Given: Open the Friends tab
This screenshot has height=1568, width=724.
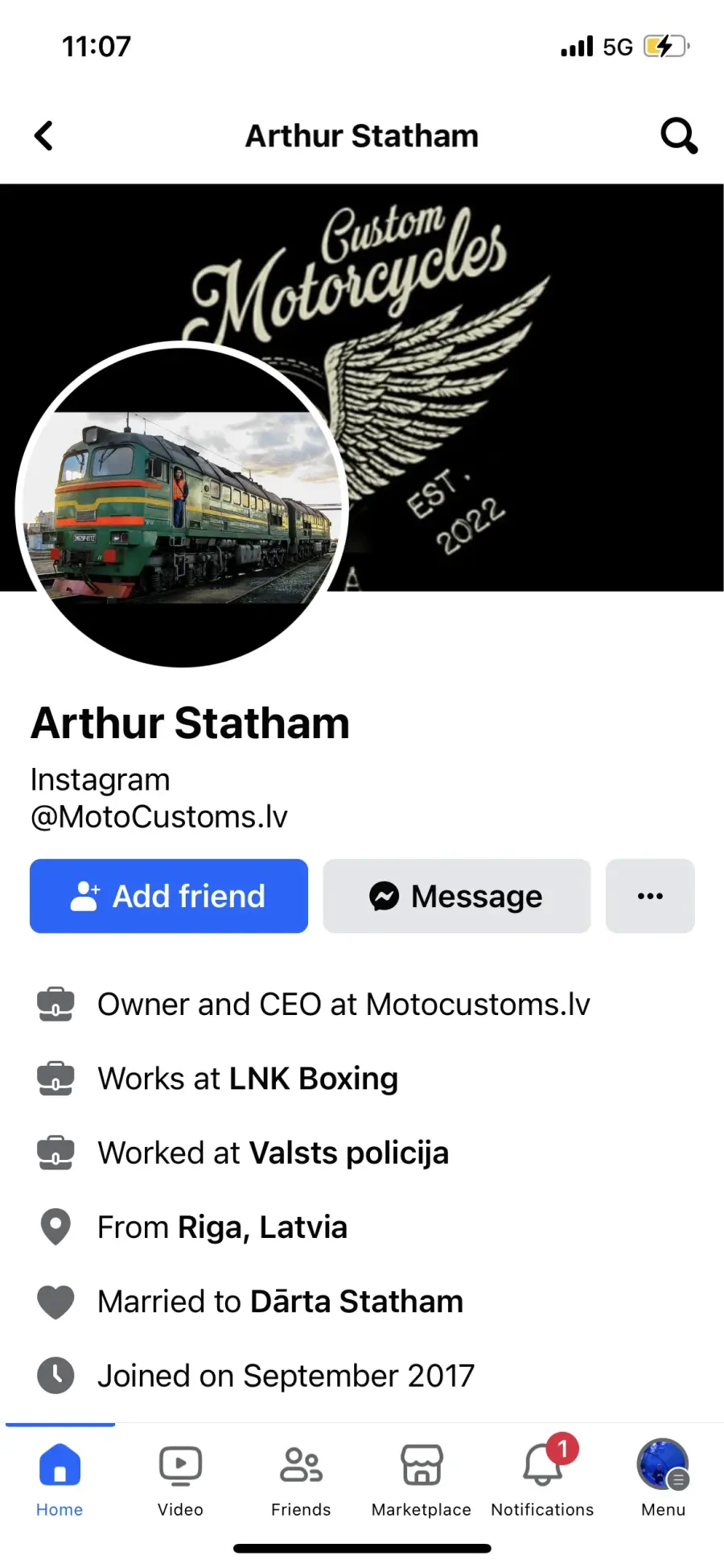Looking at the screenshot, I should [301, 1479].
